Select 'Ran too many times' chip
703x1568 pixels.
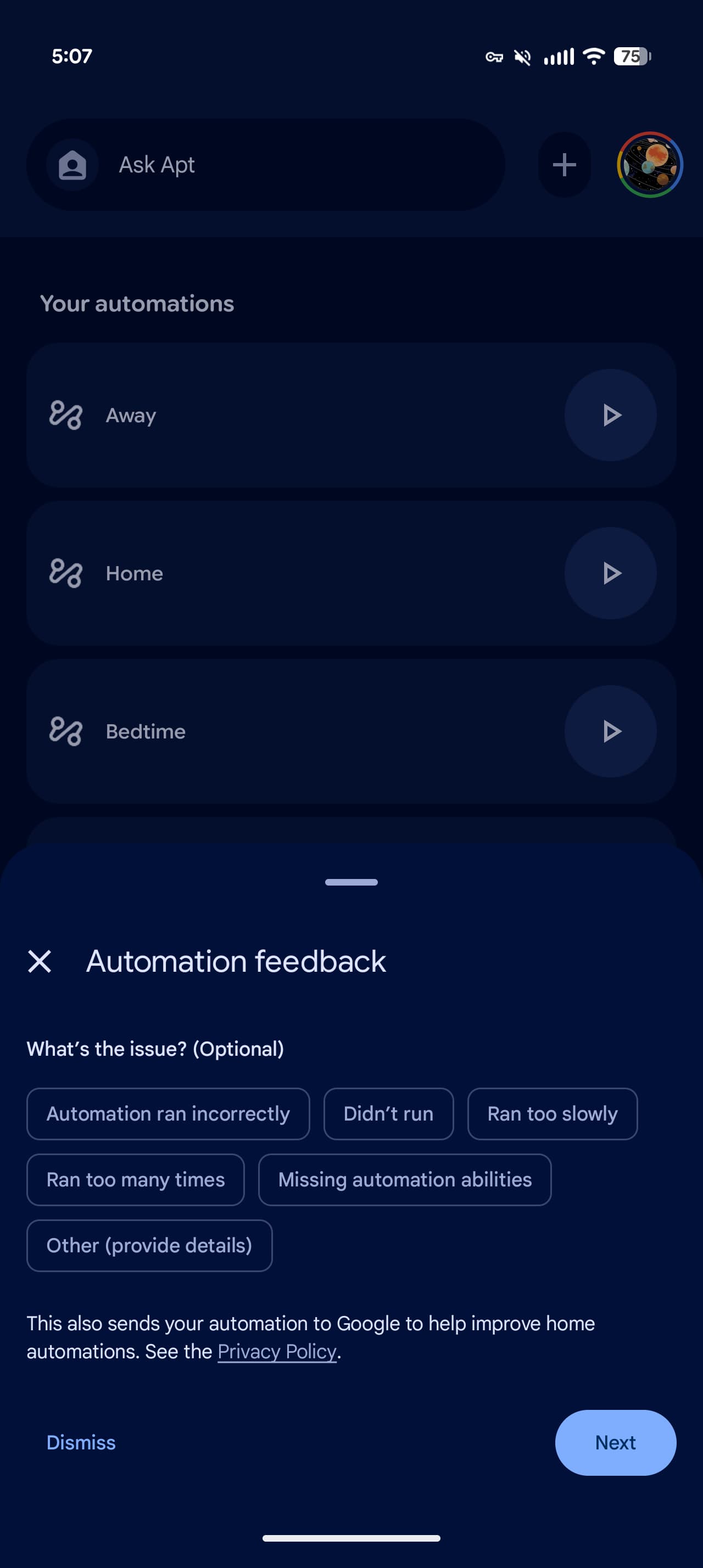click(x=135, y=1179)
